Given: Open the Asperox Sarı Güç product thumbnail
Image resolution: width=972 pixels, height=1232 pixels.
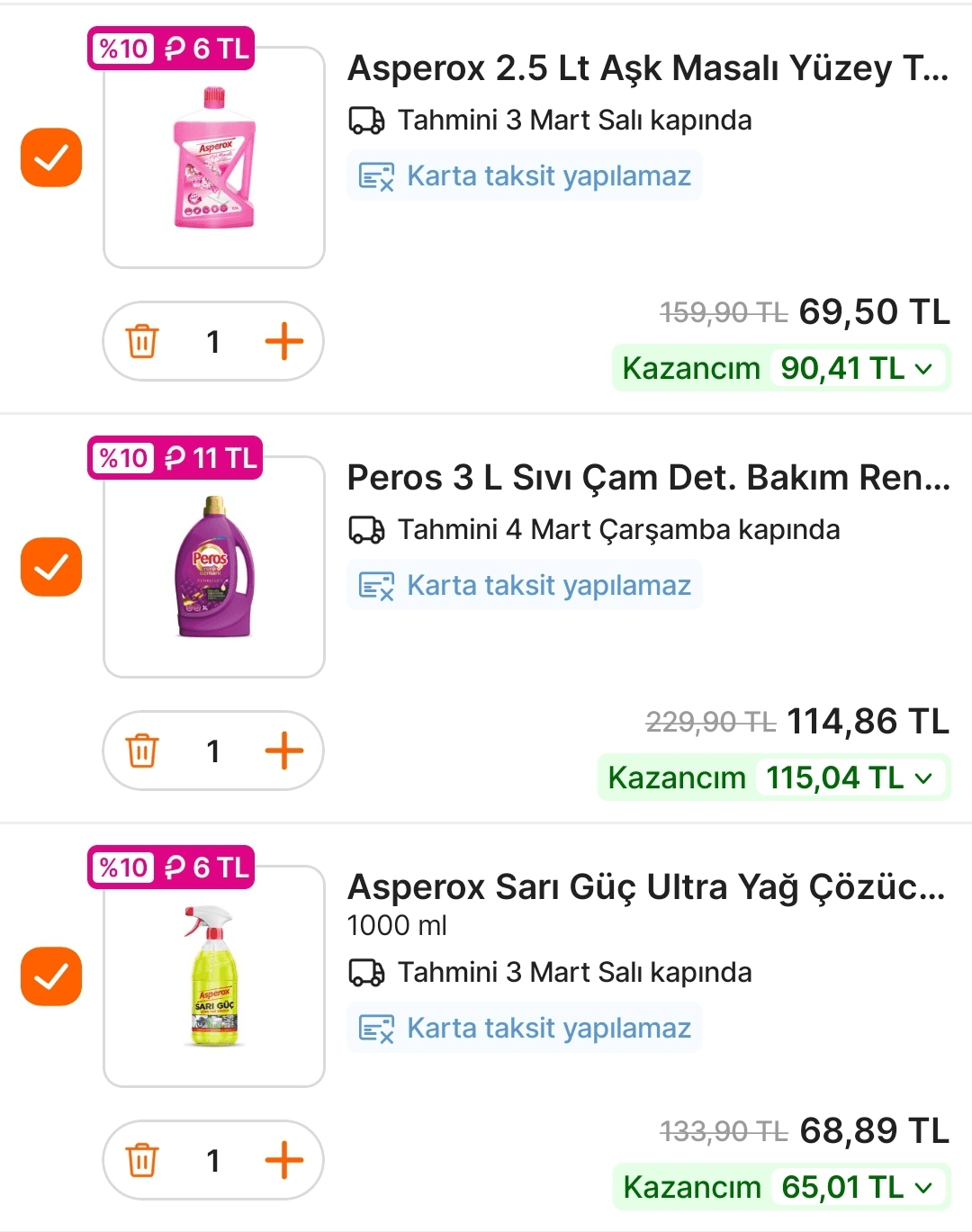Looking at the screenshot, I should tap(212, 979).
